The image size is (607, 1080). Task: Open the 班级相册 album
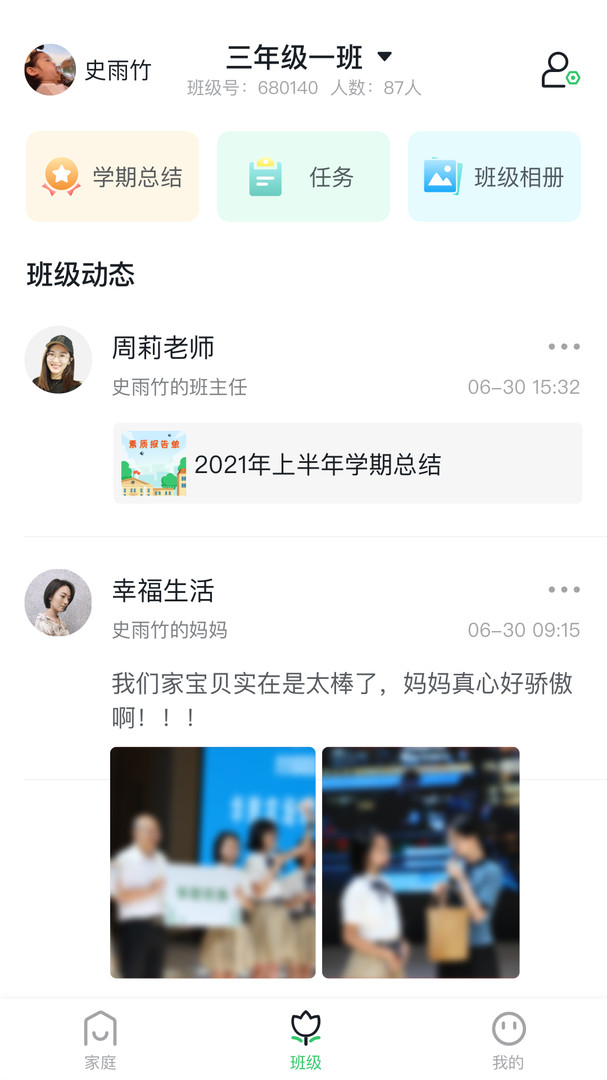pos(494,177)
